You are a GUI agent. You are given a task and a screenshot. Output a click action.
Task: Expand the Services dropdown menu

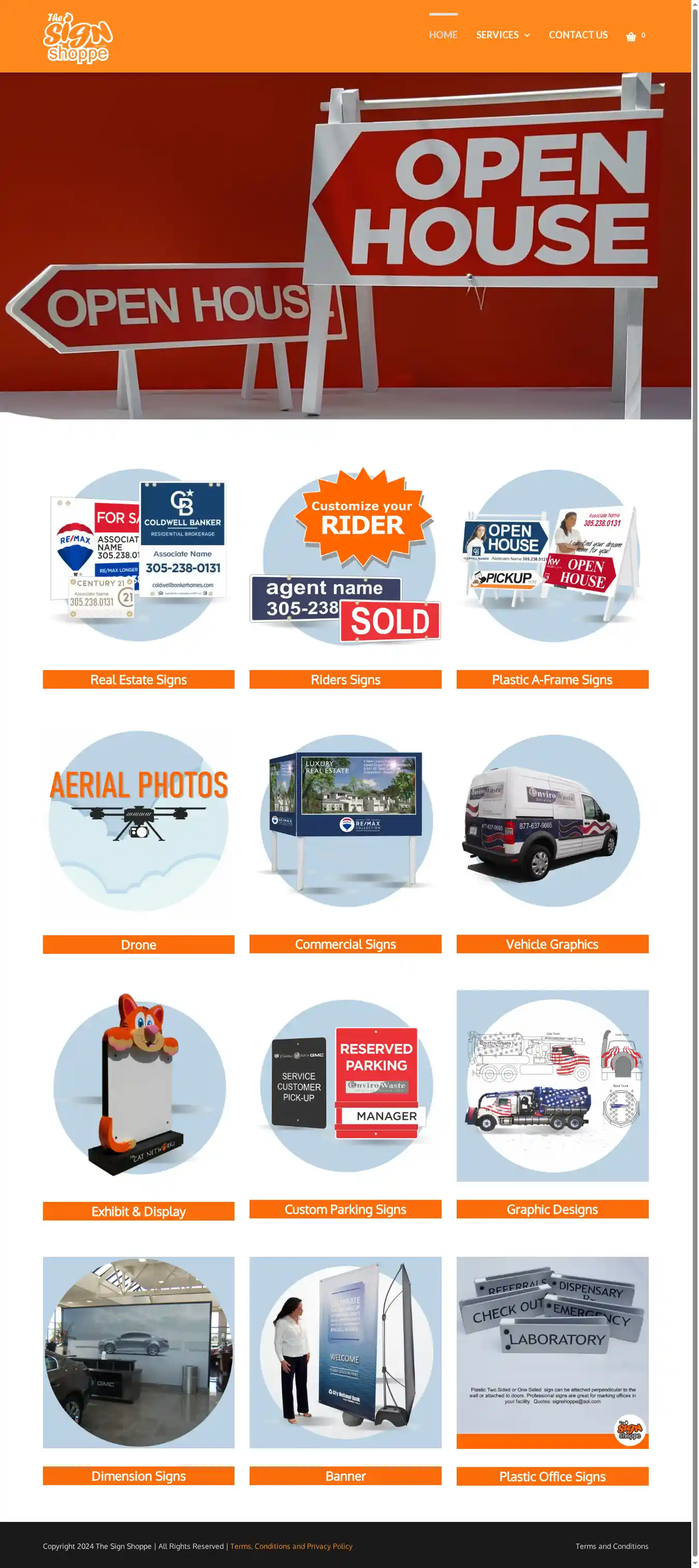click(x=502, y=35)
